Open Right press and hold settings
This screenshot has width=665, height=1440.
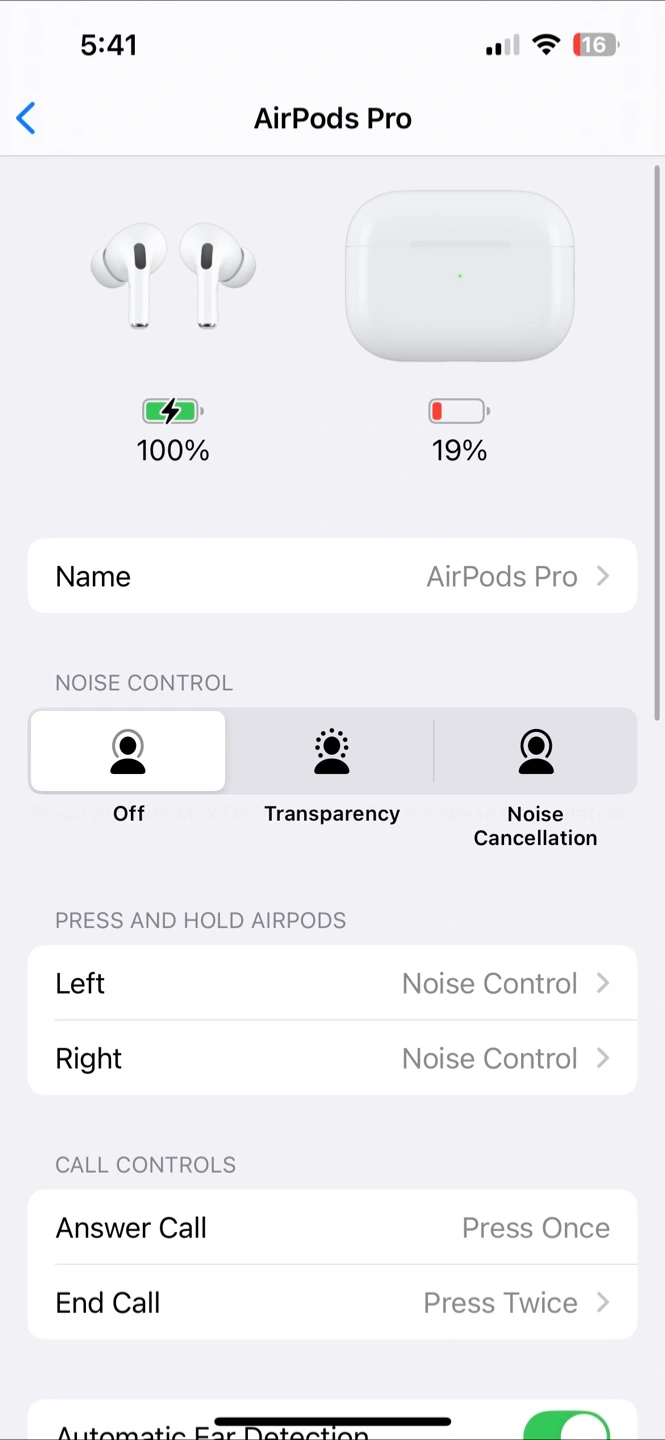coord(332,1058)
